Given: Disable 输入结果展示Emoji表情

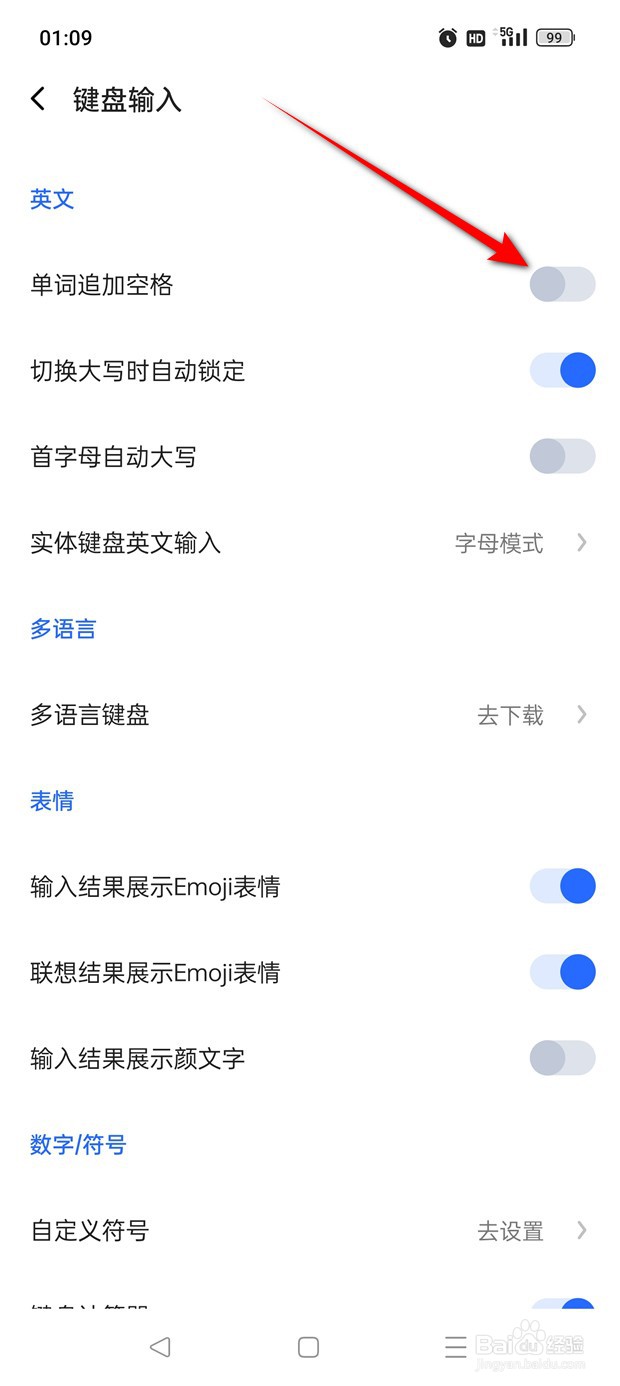Looking at the screenshot, I should tap(562, 886).
